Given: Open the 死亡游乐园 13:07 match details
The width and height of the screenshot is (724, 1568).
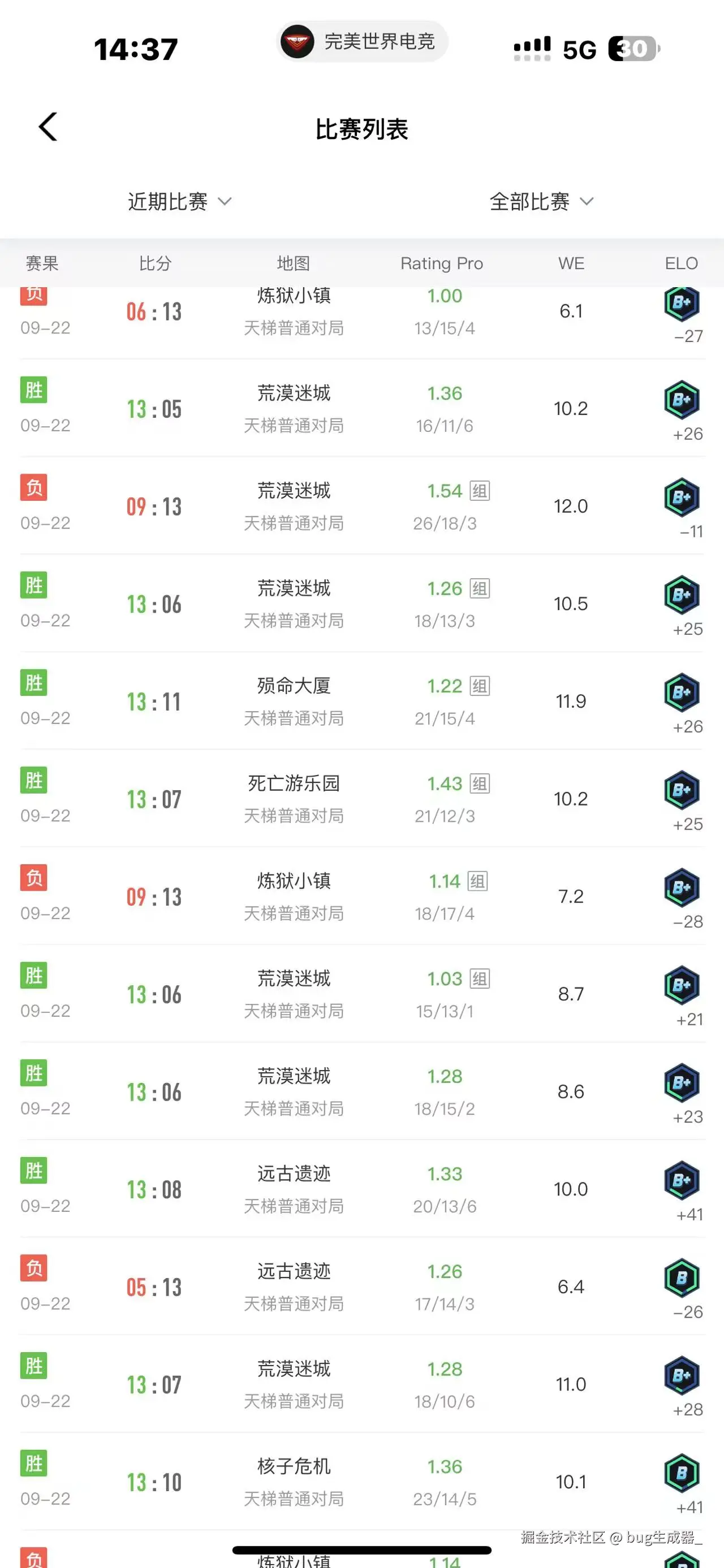Looking at the screenshot, I should 294,799.
